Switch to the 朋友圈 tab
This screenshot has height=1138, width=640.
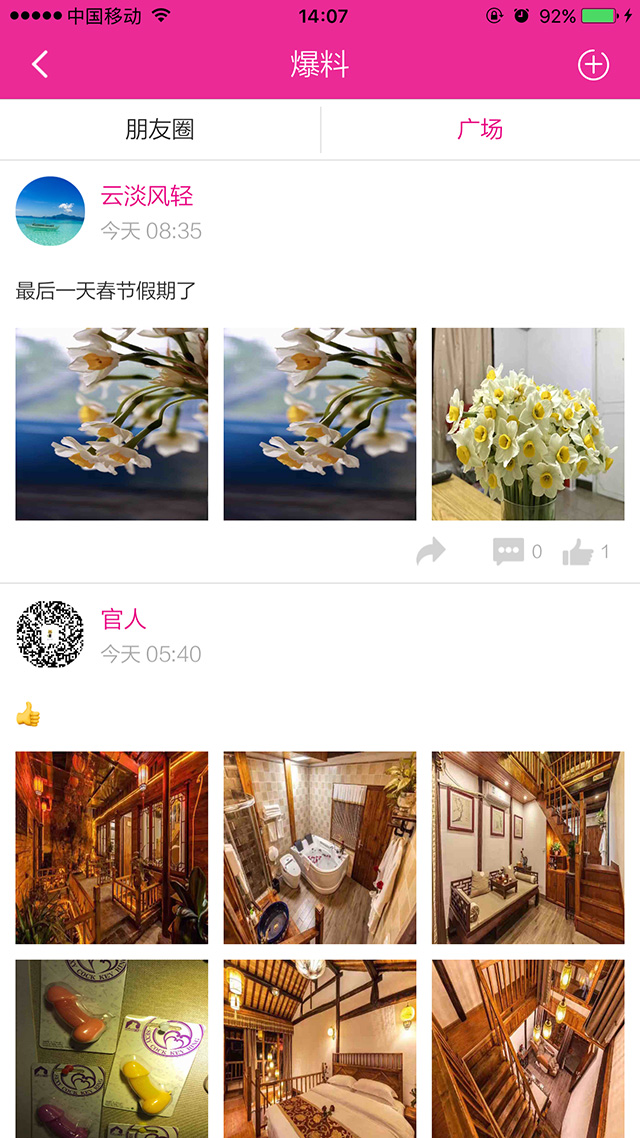[160, 129]
